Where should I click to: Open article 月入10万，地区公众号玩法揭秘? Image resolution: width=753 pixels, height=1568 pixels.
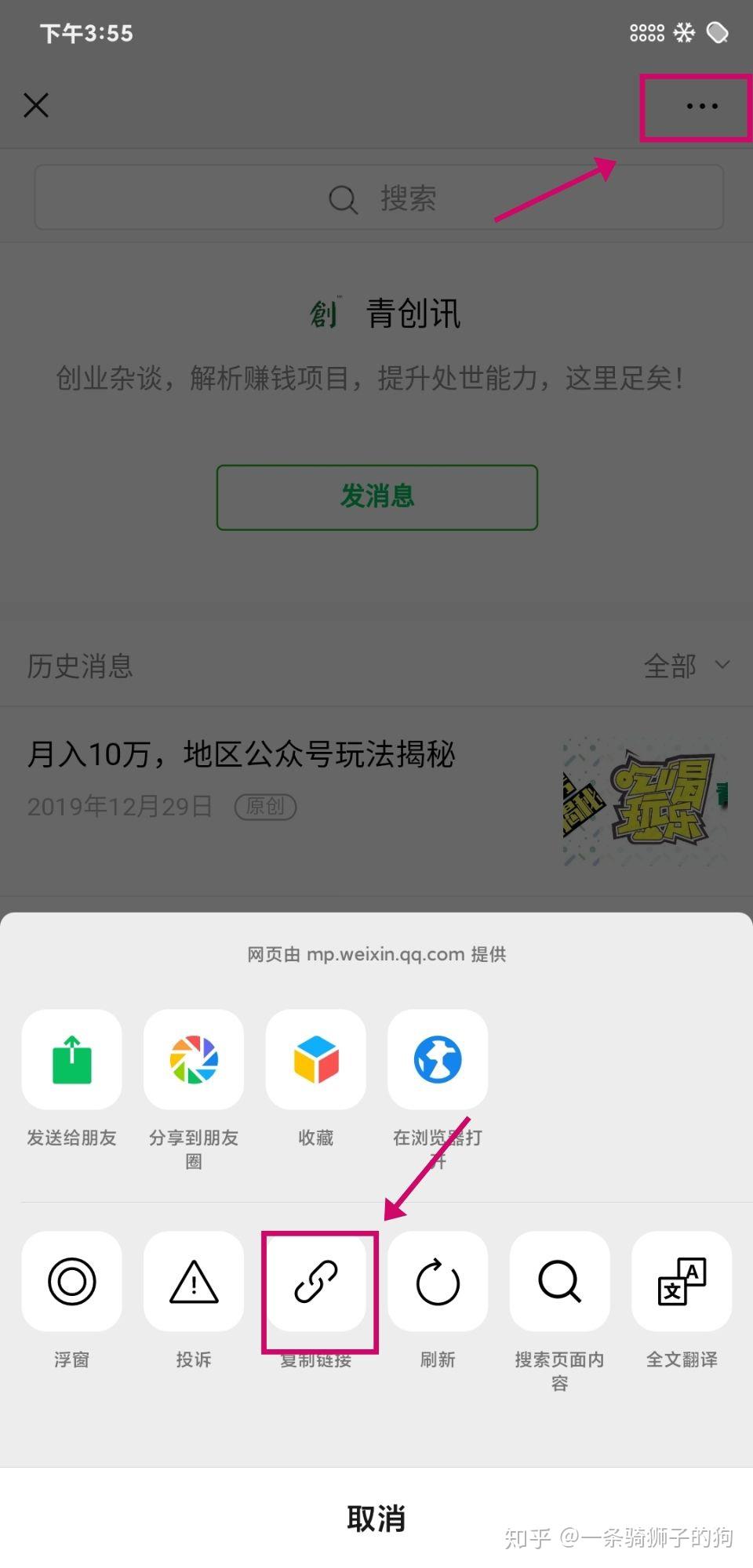242,754
